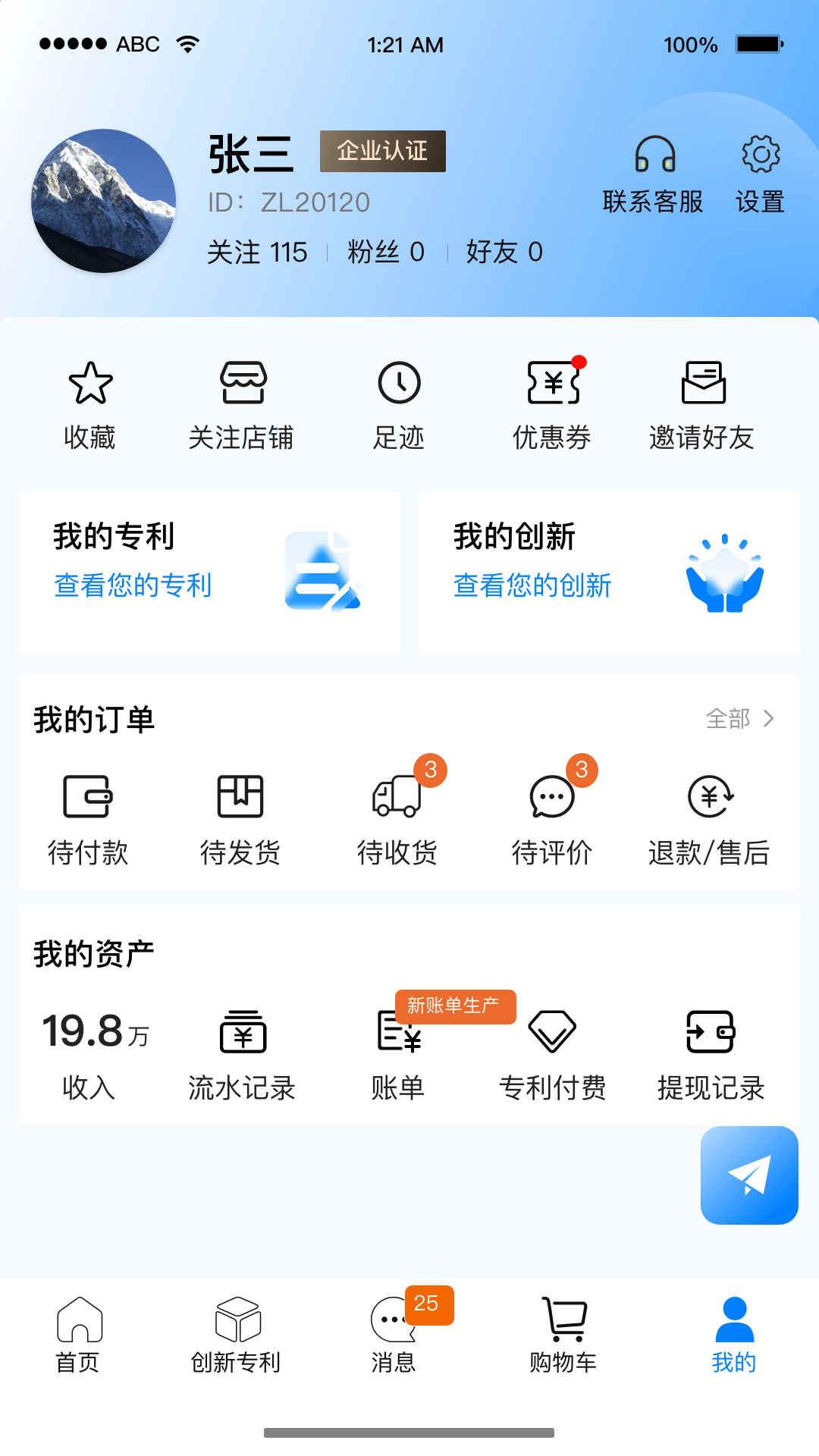View 关注店铺 followed shops
This screenshot has height=1456, width=819.
(x=241, y=404)
